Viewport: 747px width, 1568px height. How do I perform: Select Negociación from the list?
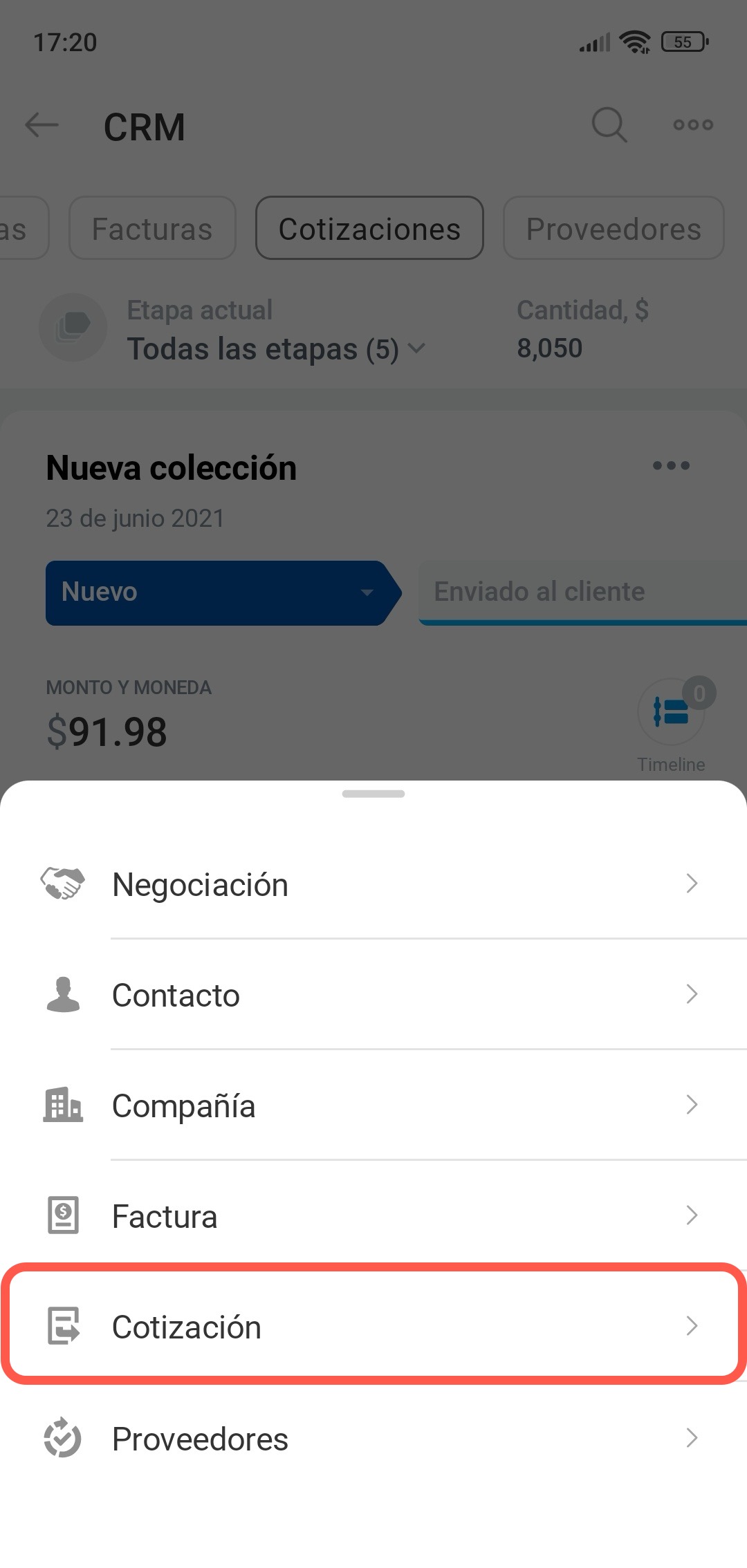pos(373,885)
